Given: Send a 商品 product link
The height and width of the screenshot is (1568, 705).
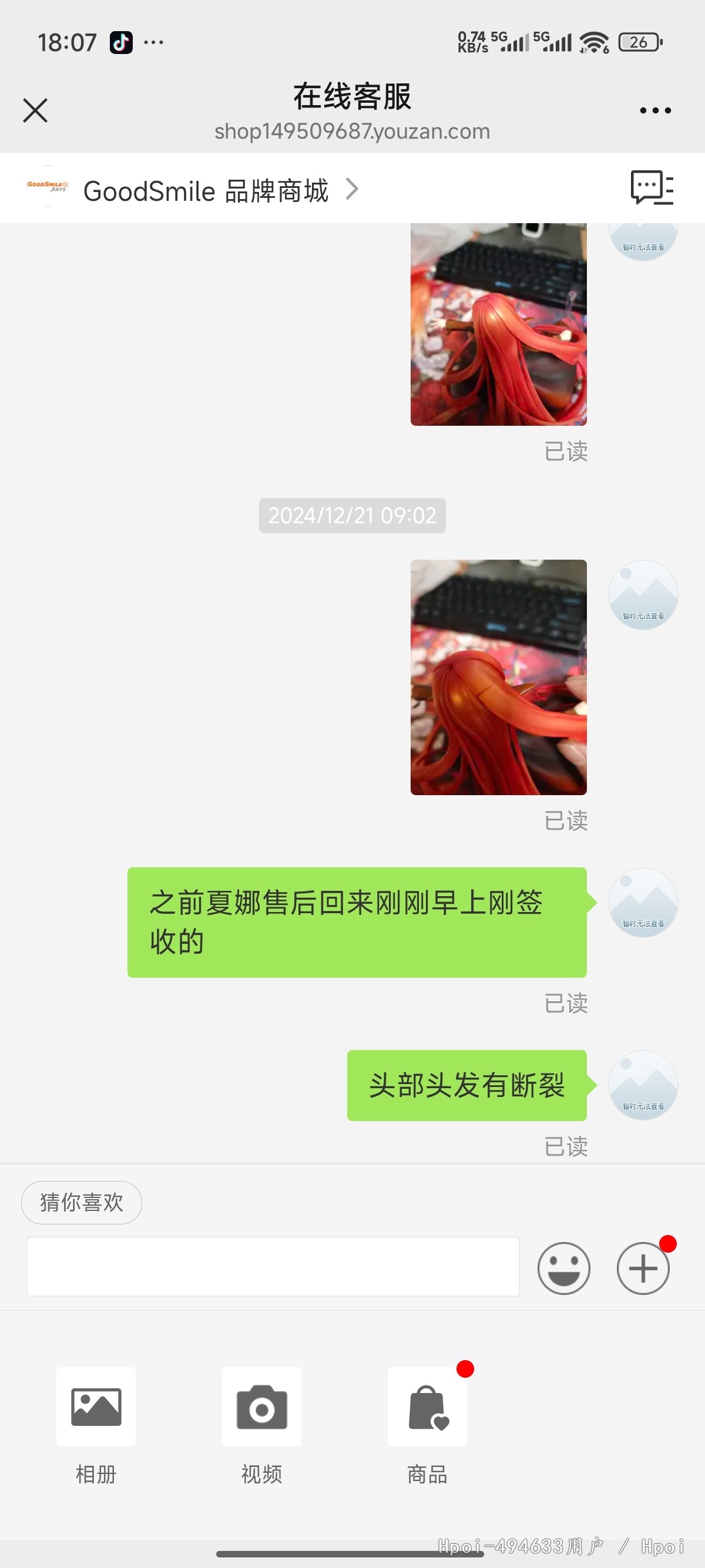Looking at the screenshot, I should (x=427, y=1407).
